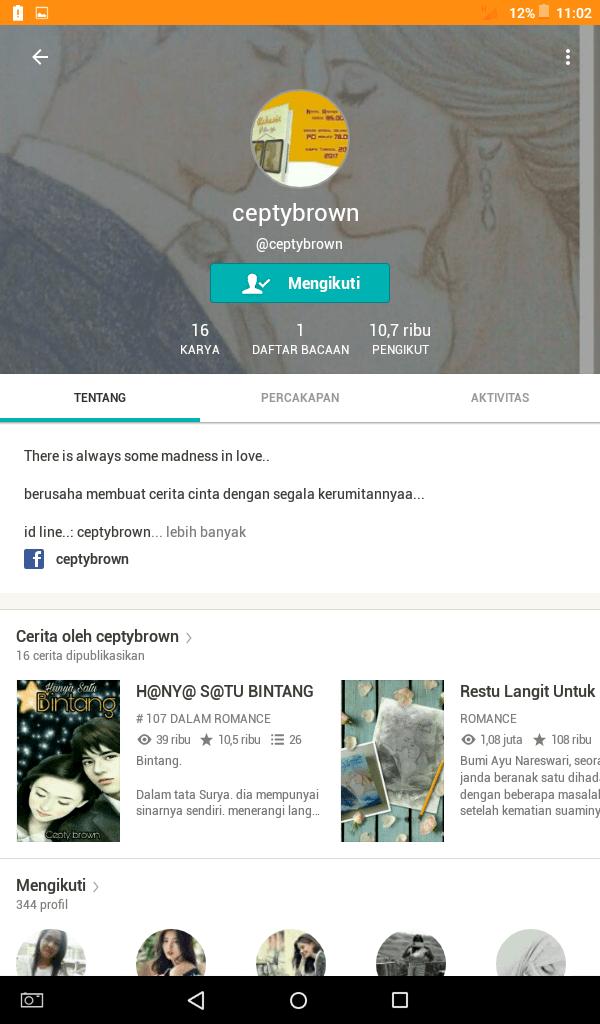Switch to the Aktivitas tab
This screenshot has height=1024, width=600.
point(500,398)
